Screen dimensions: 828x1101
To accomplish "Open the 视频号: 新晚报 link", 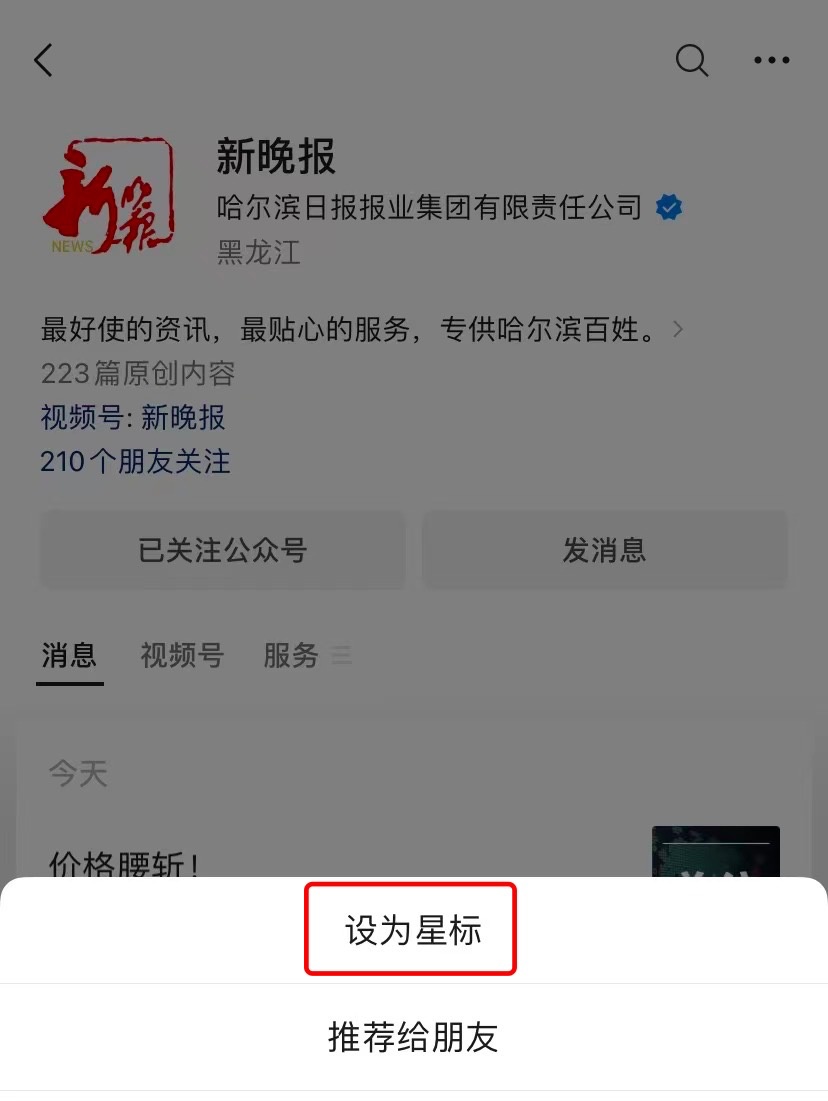I will point(133,417).
